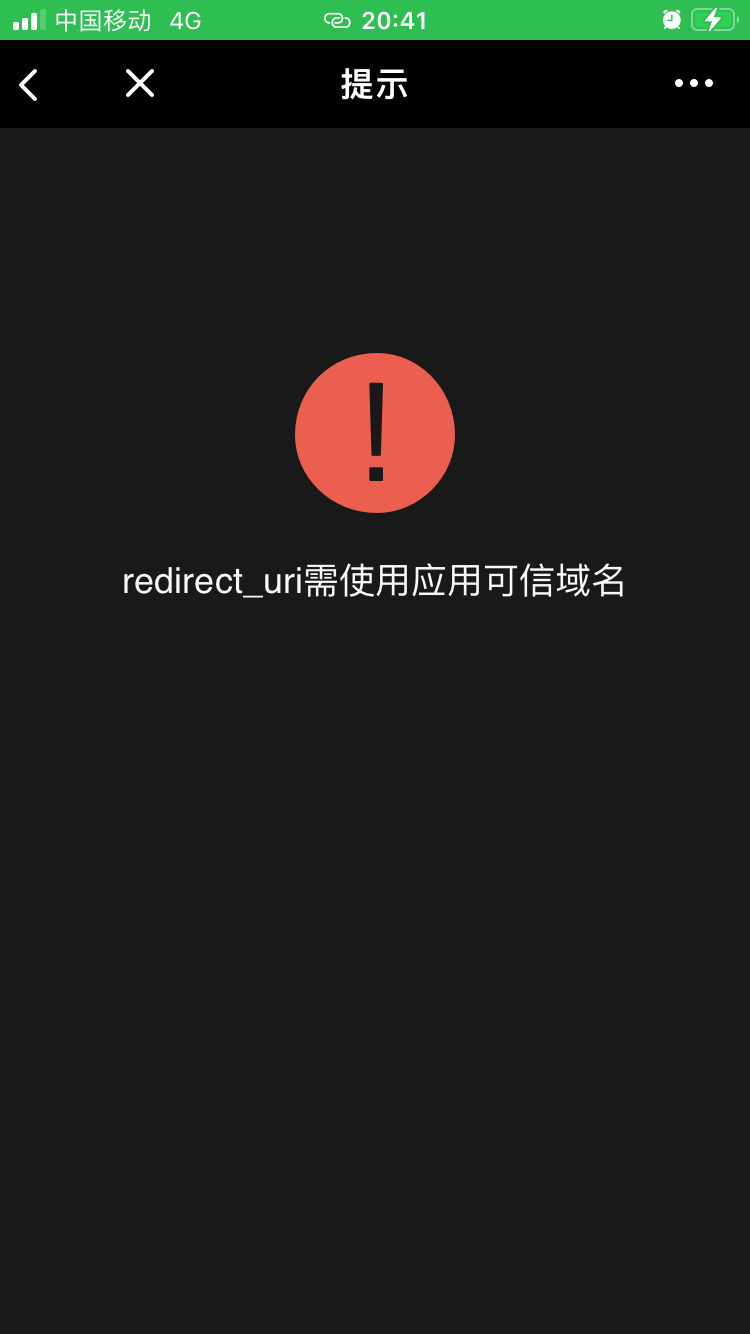
Task: Close the page with the X icon
Action: pyautogui.click(x=140, y=83)
